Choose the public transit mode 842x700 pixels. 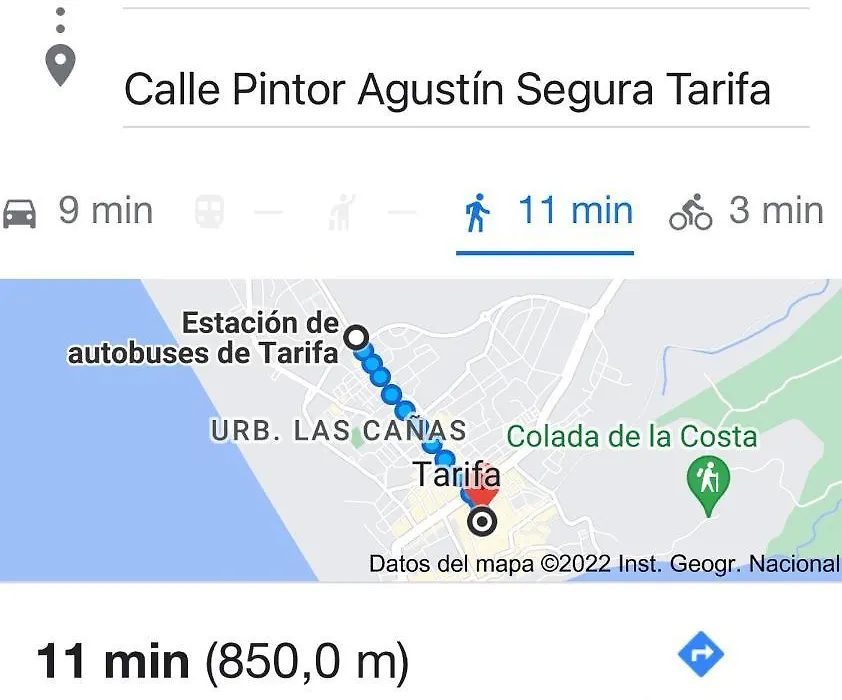[x=210, y=211]
